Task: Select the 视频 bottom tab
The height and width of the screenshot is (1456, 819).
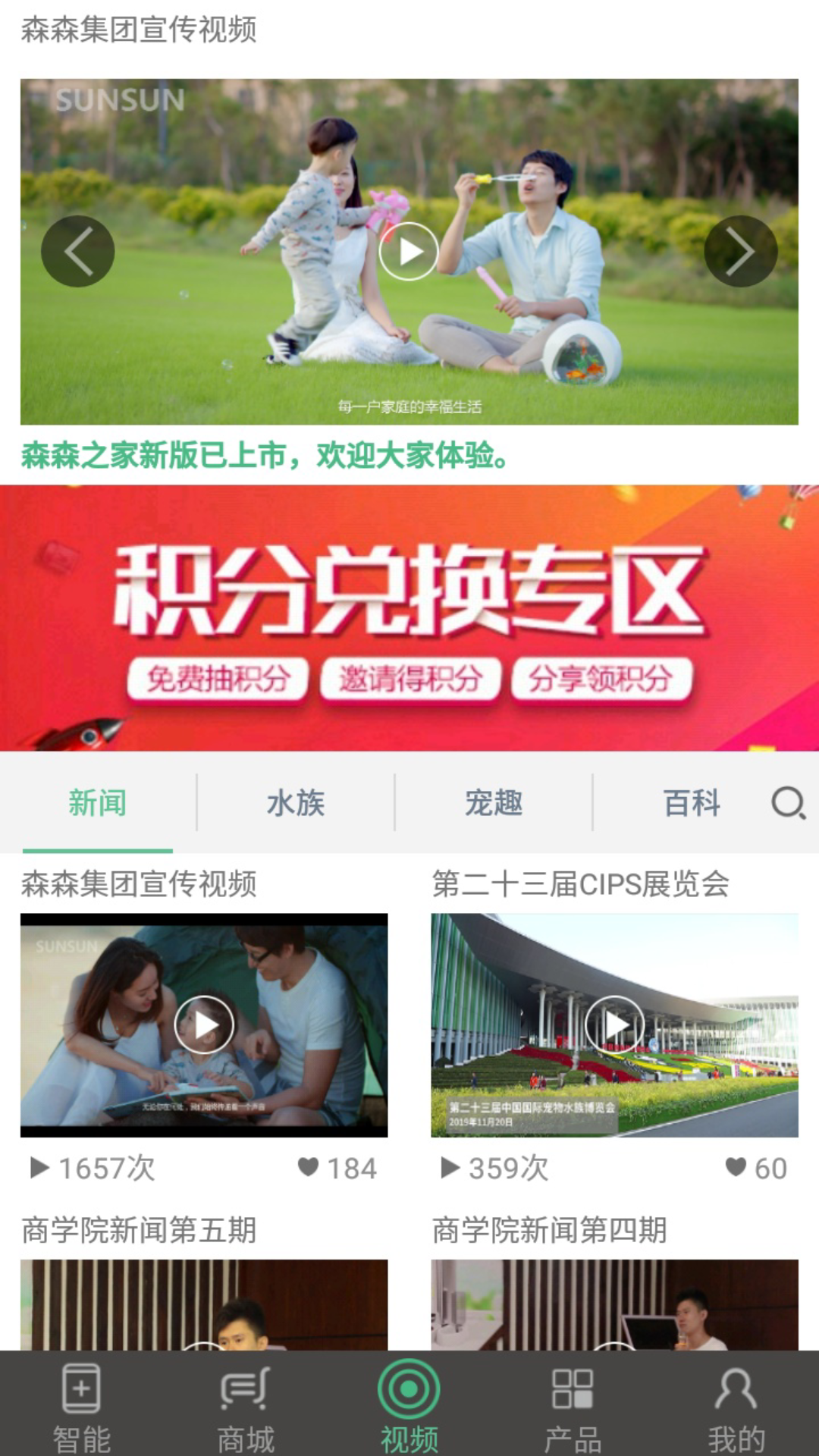Action: click(x=409, y=1404)
